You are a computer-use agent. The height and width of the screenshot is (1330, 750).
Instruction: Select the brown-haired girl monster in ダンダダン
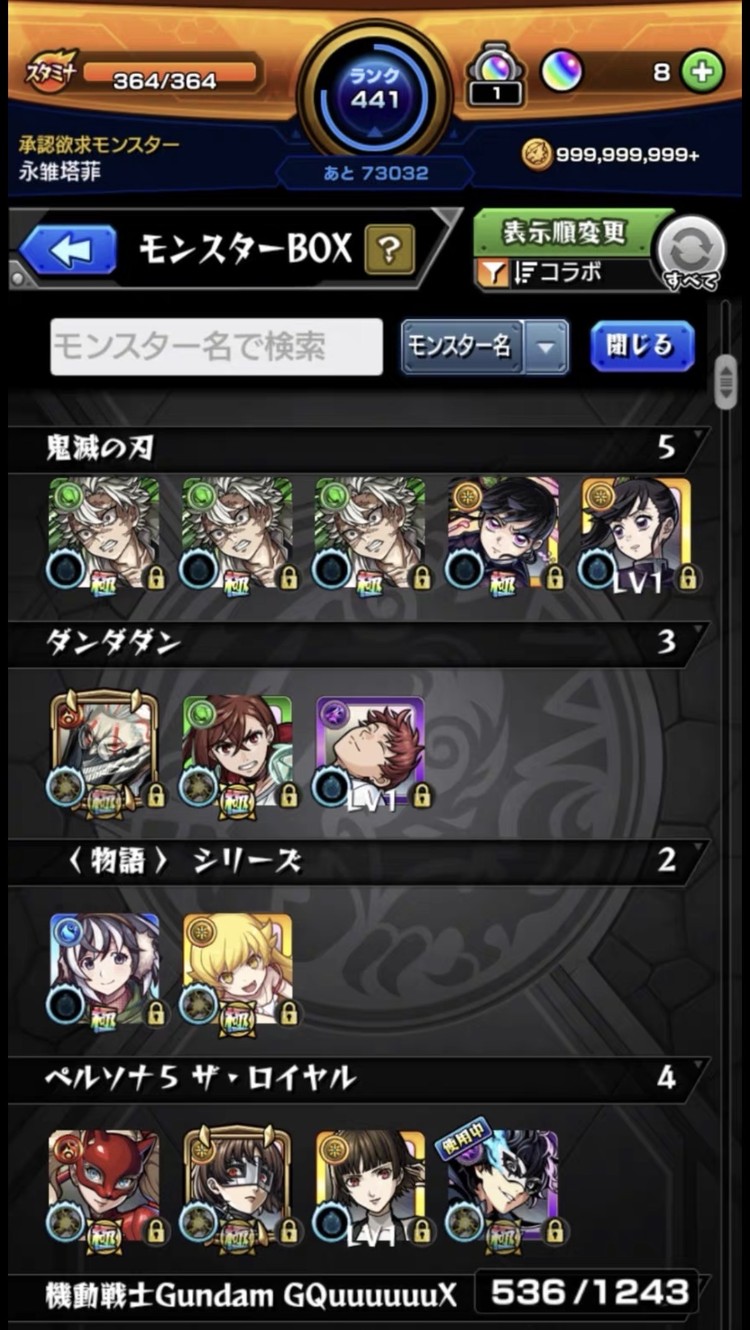[237, 752]
